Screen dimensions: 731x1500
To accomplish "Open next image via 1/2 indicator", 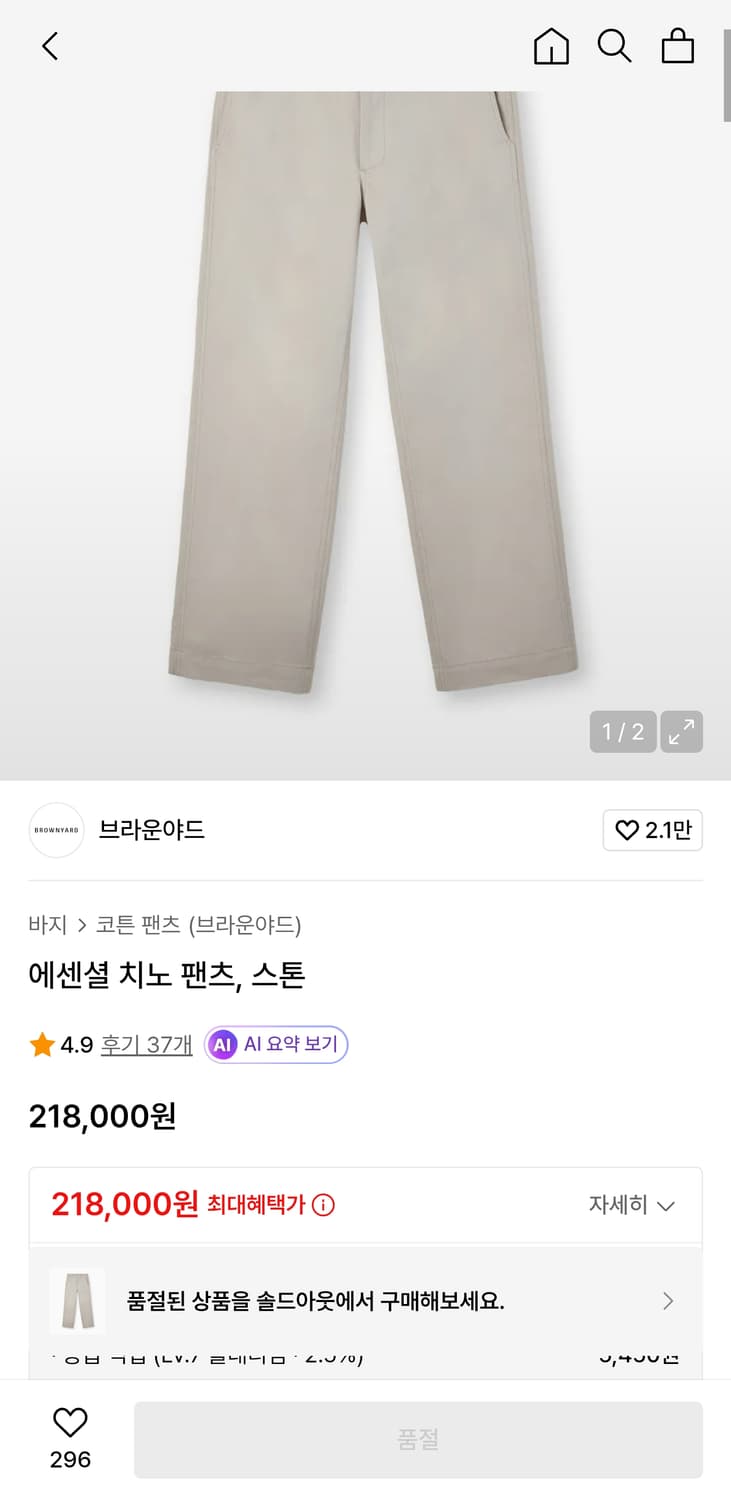I will (622, 732).
